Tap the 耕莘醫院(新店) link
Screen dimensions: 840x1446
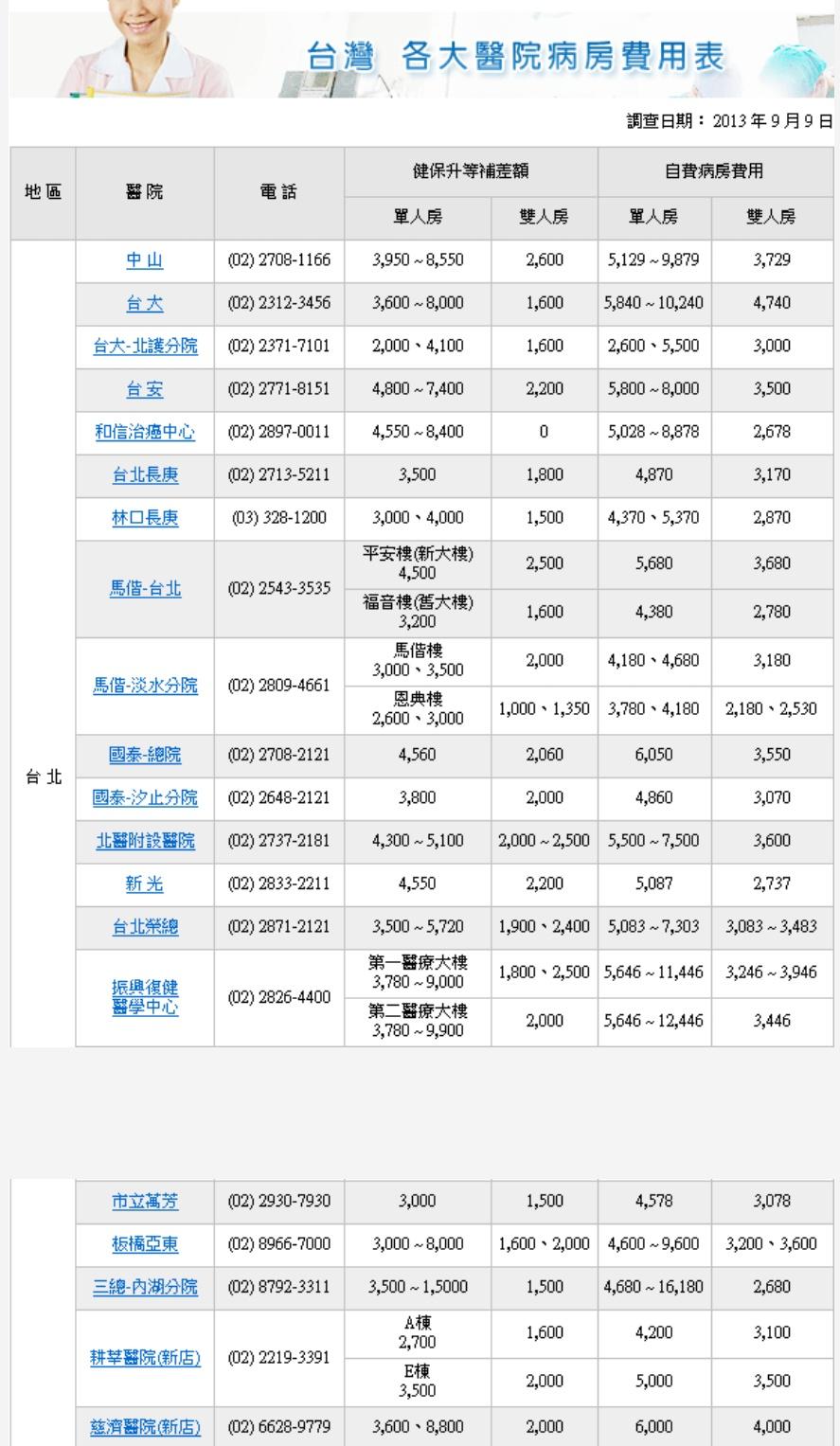[145, 1357]
